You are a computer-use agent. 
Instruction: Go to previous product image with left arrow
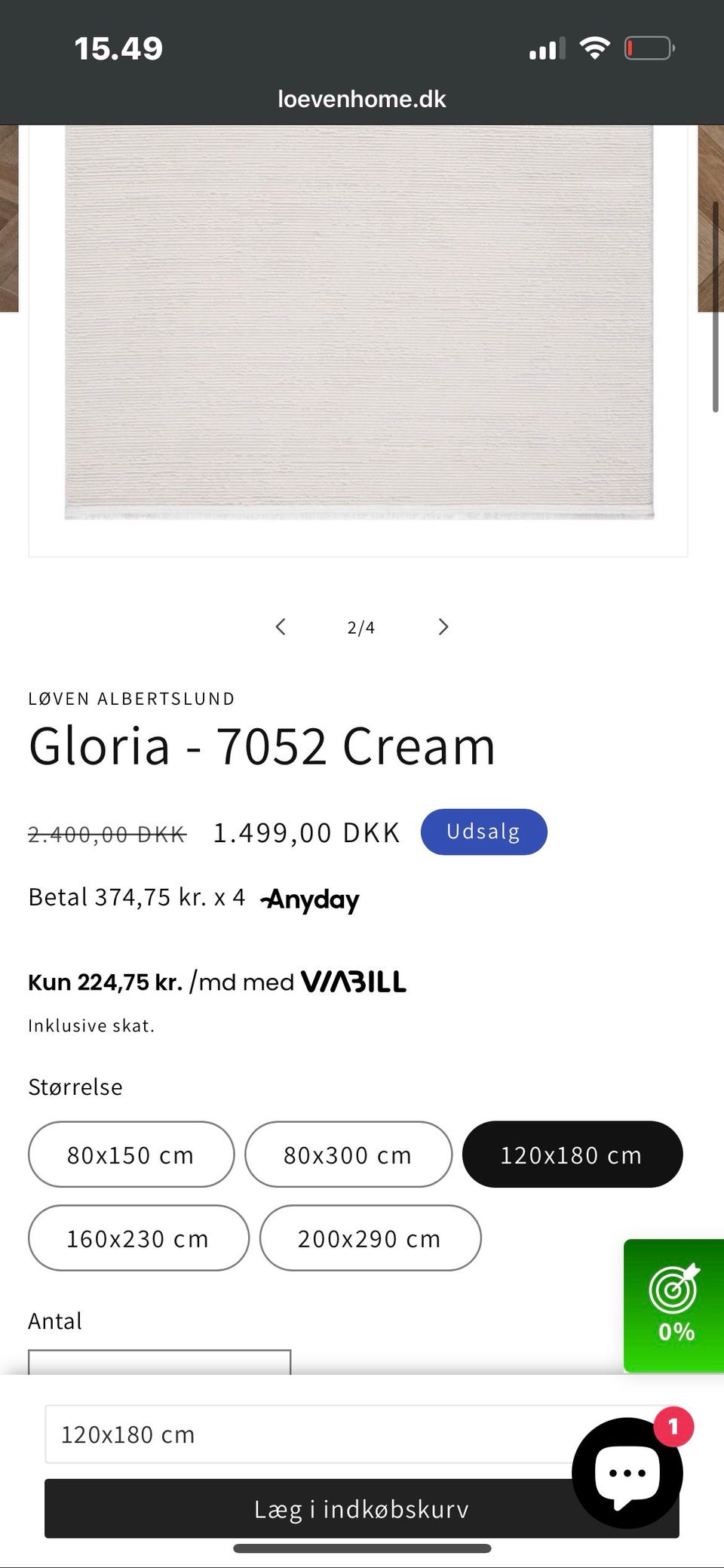[281, 626]
